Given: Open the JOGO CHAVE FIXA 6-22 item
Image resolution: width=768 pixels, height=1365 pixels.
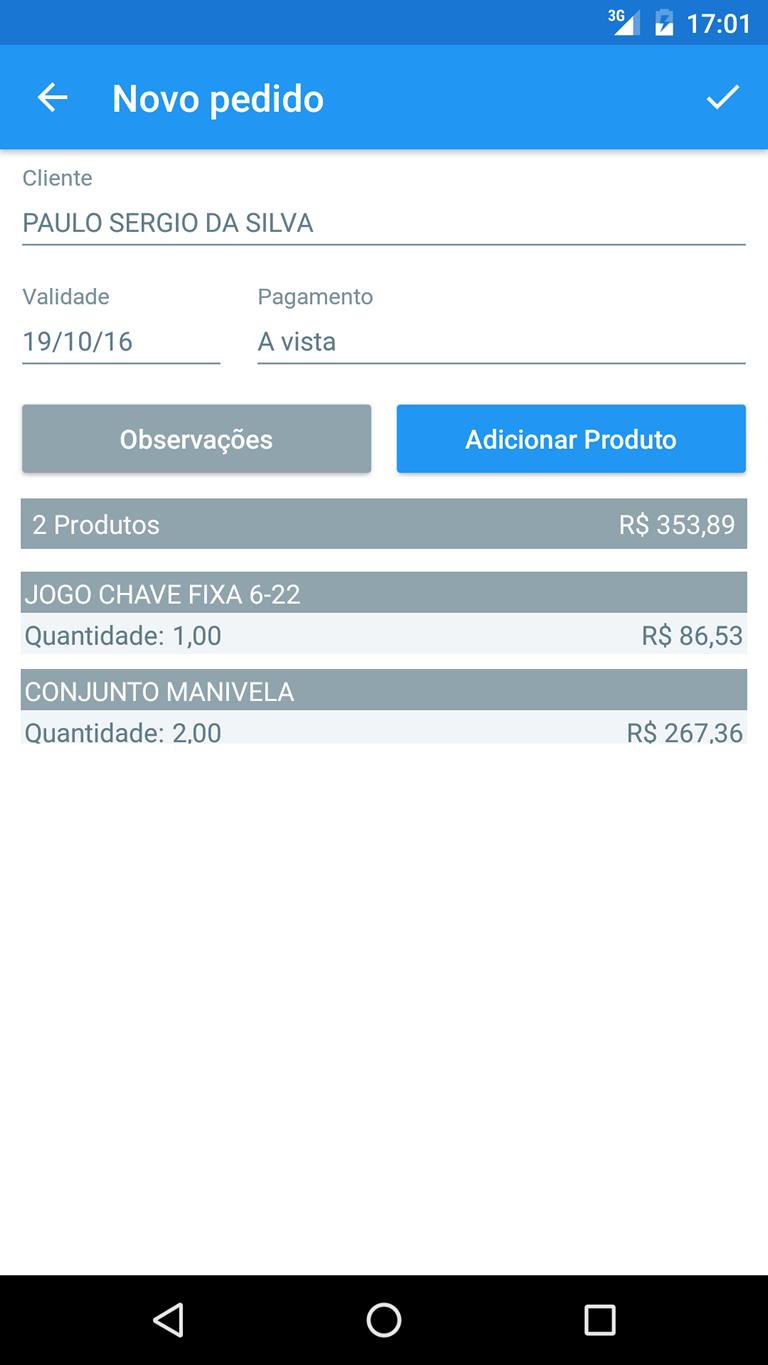Looking at the screenshot, I should coord(384,613).
